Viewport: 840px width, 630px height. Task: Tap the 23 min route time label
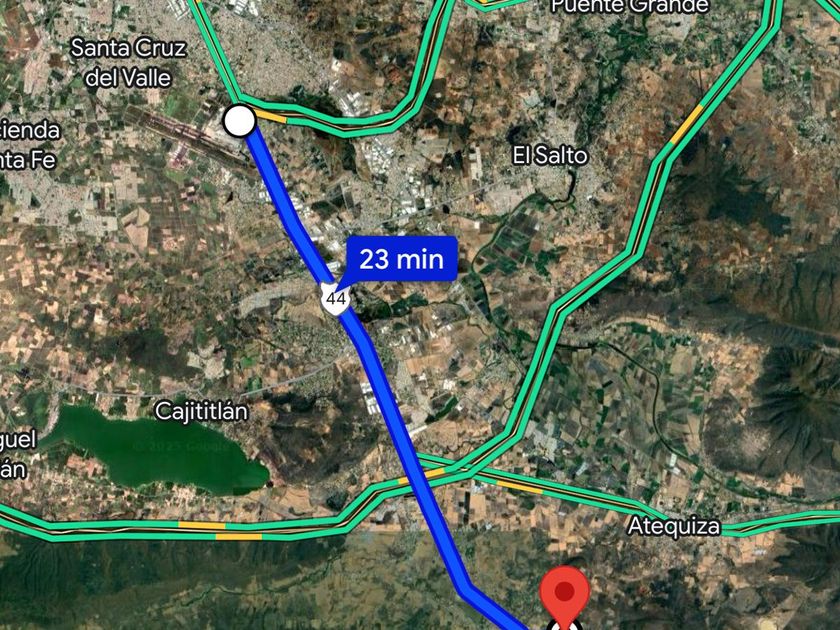click(401, 259)
